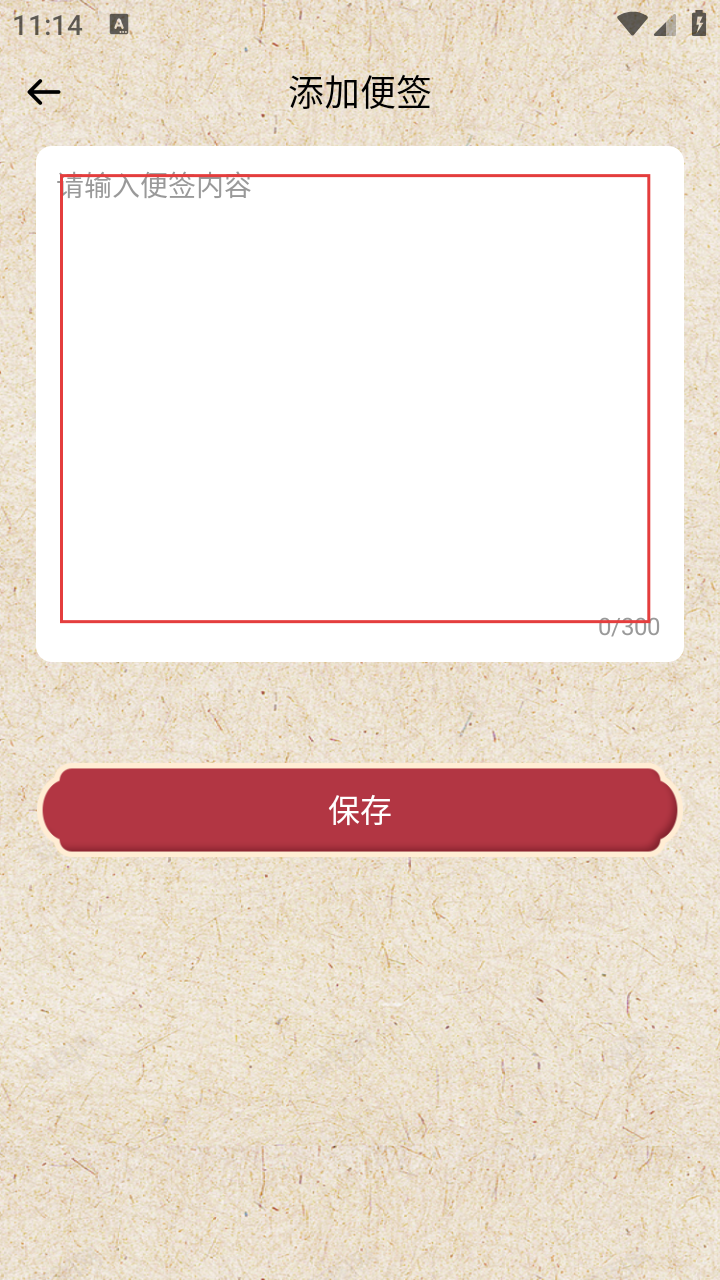Go back using the arrow icon
Image resolution: width=720 pixels, height=1280 pixels.
[x=43, y=93]
